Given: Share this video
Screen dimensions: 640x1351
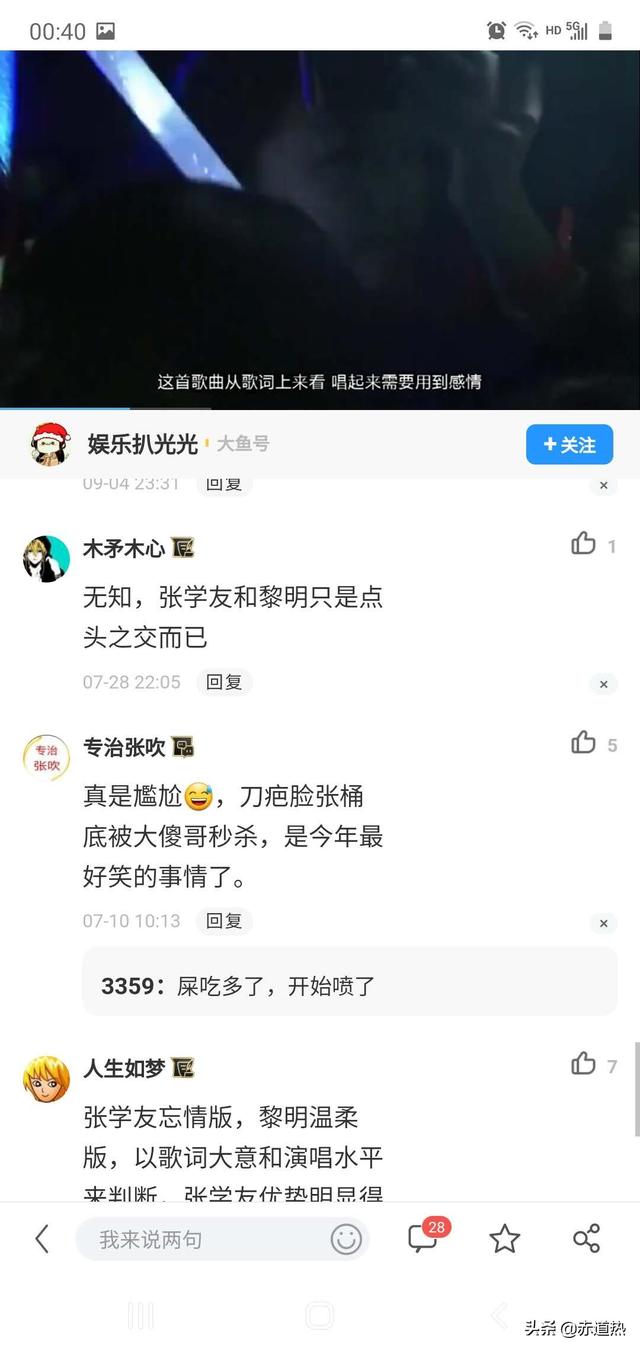Looking at the screenshot, I should pyautogui.click(x=586, y=1238).
